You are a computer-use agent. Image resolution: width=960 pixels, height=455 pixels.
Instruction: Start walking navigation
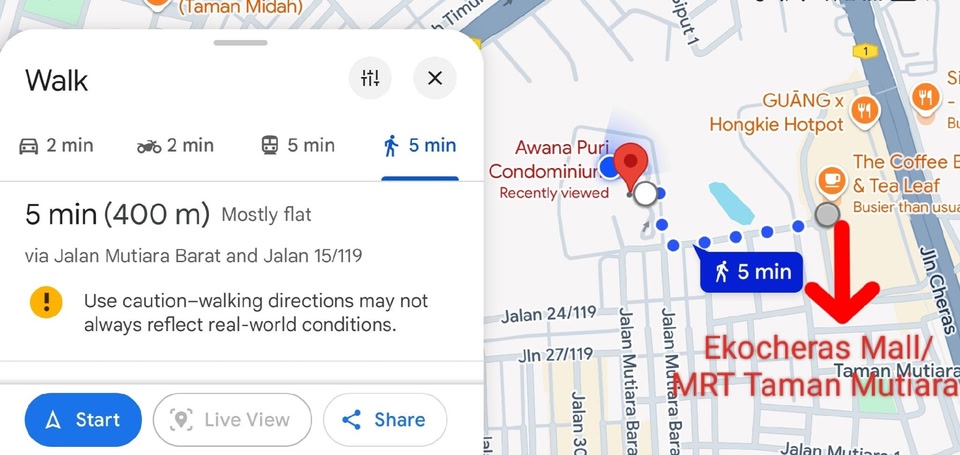83,420
